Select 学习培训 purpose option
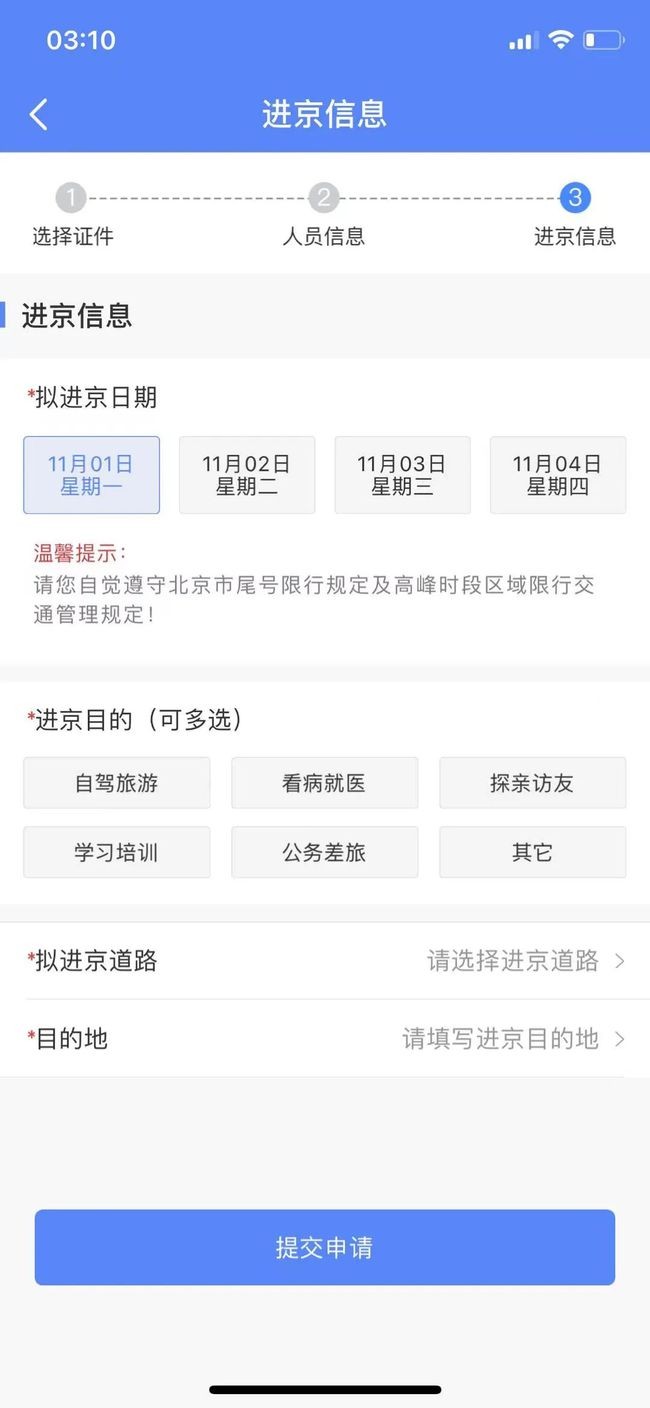650x1408 pixels. [117, 852]
